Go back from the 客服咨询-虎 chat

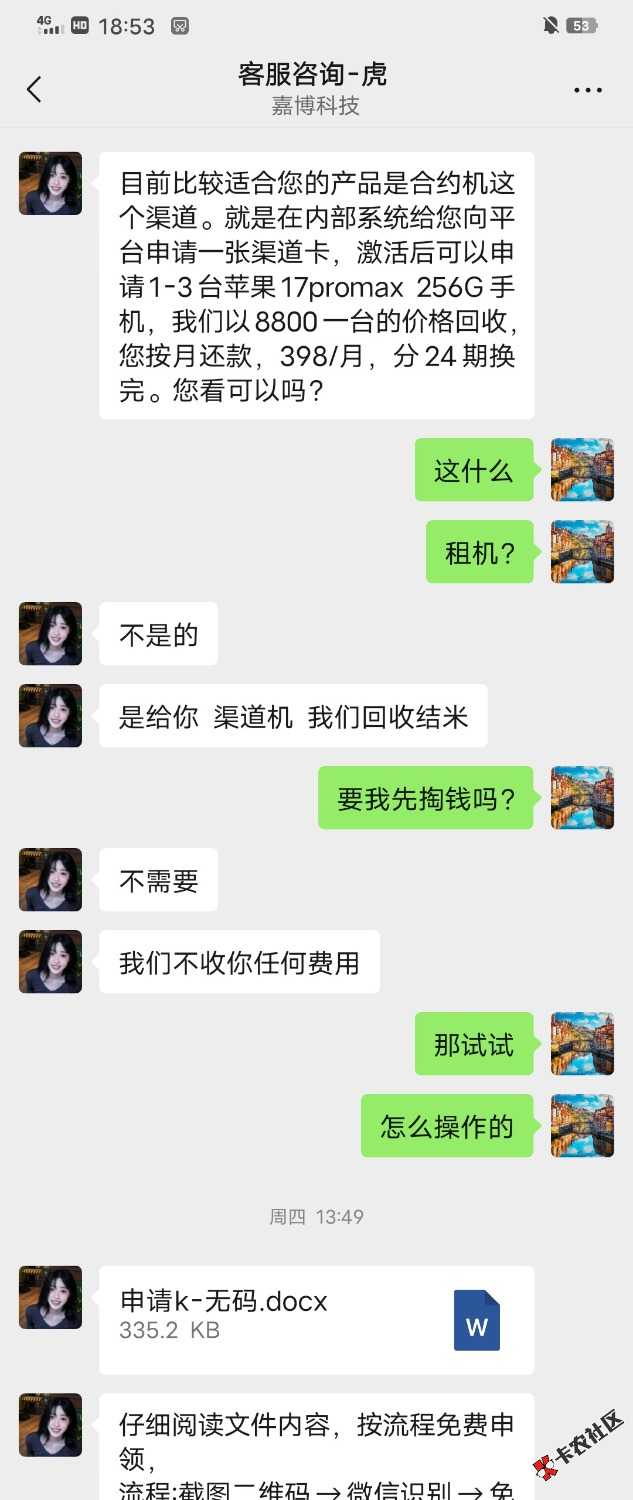pyautogui.click(x=34, y=89)
